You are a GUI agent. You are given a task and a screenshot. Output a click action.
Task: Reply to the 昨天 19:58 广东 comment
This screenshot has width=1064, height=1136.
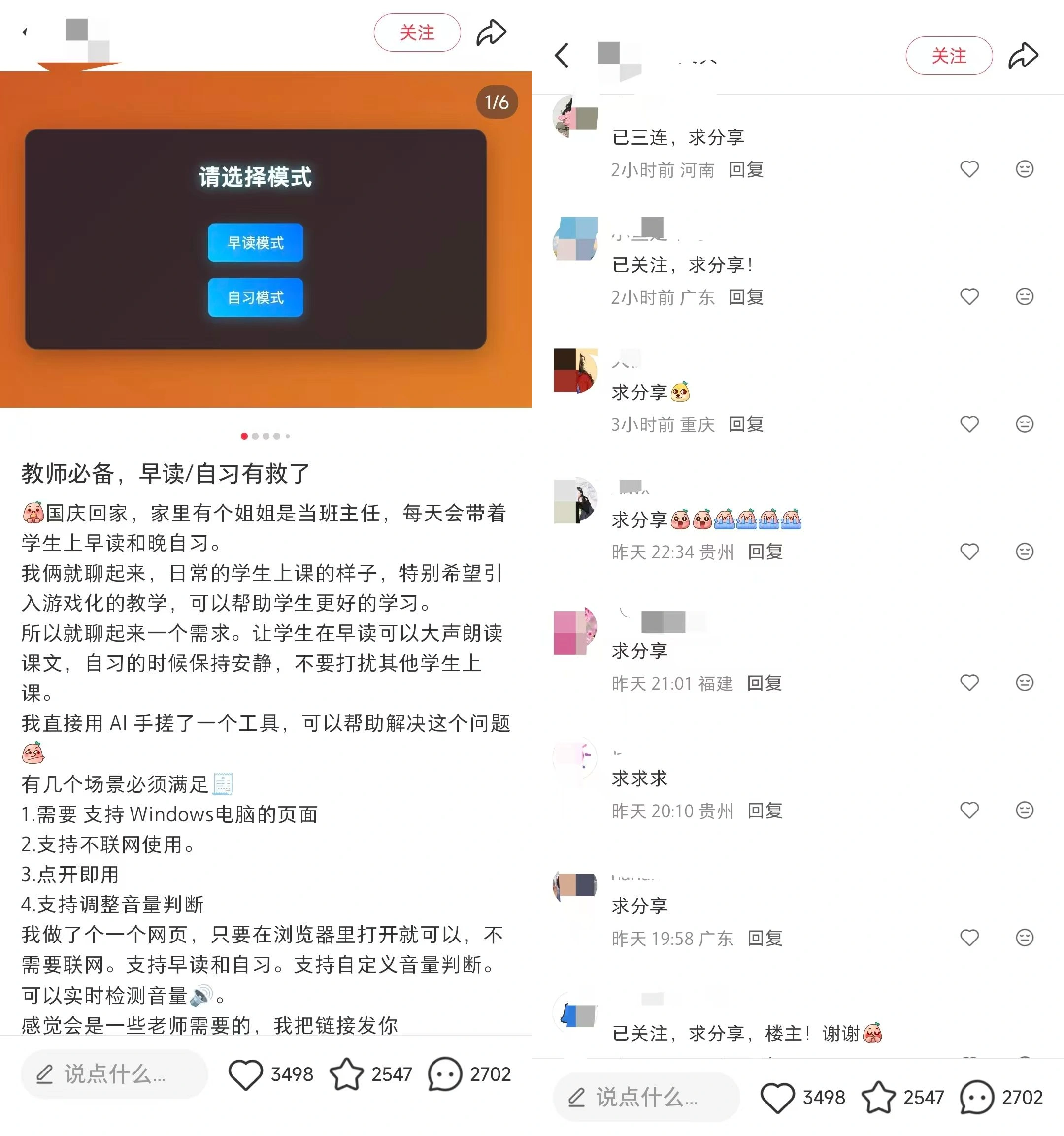tap(765, 938)
